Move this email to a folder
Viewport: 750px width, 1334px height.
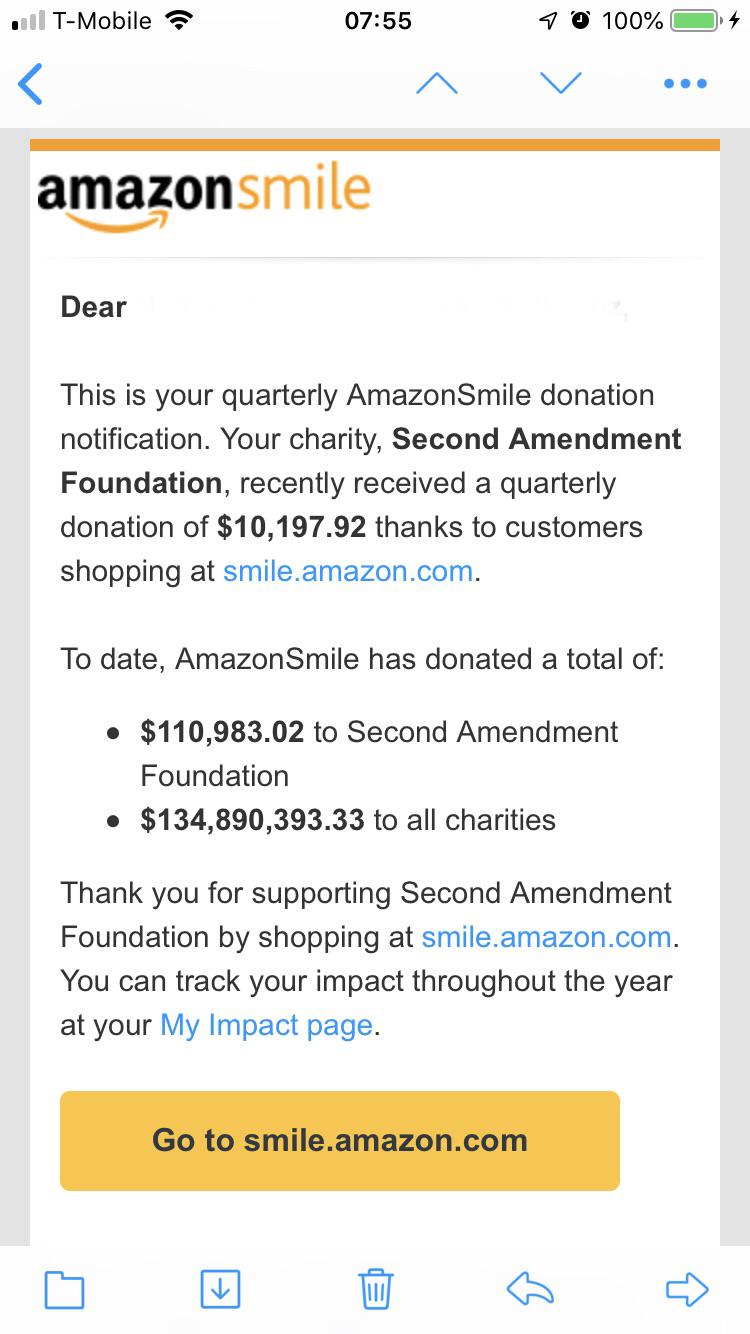64,1289
